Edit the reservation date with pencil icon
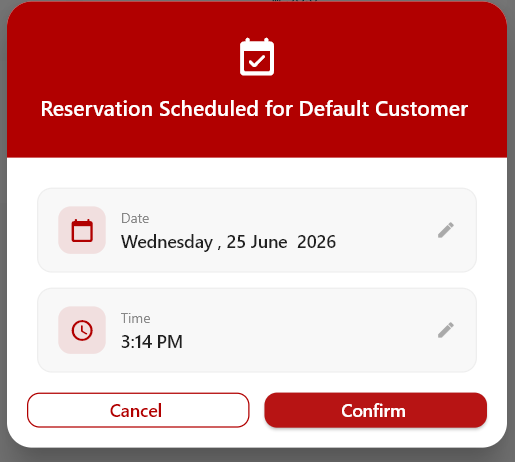515x462 pixels. [x=446, y=230]
